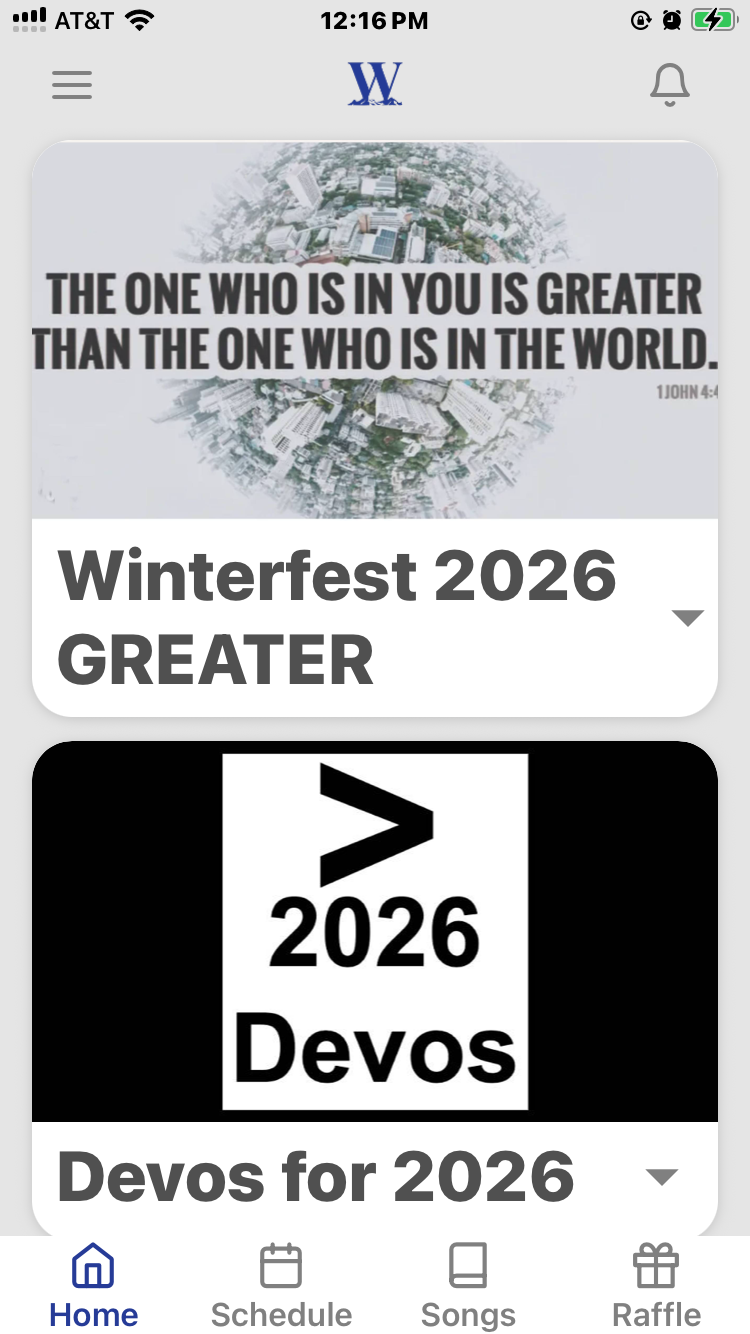Viewport: 750px width, 1334px height.
Task: Open the 2026 Devos image card
Action: point(375,932)
